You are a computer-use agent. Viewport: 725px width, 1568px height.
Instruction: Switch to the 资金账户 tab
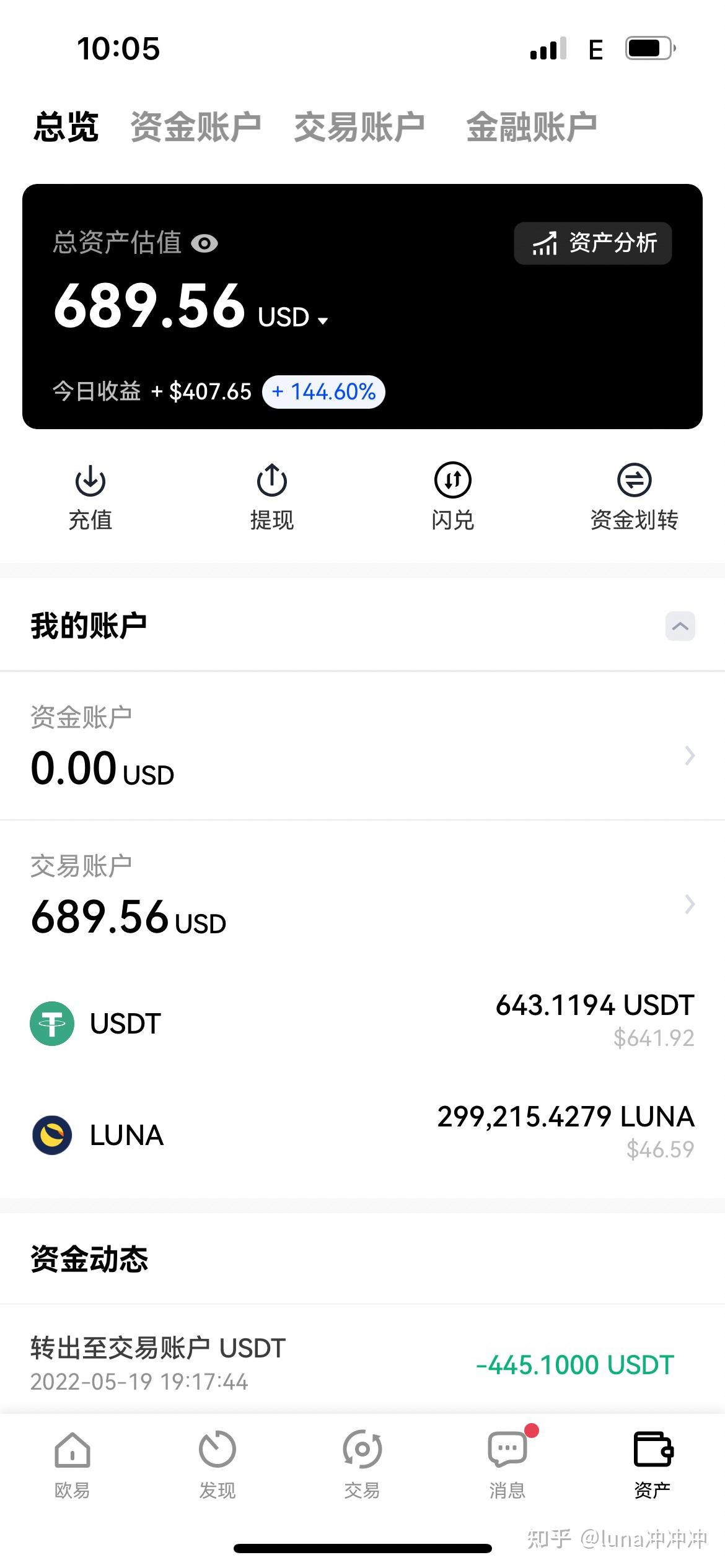pyautogui.click(x=195, y=124)
